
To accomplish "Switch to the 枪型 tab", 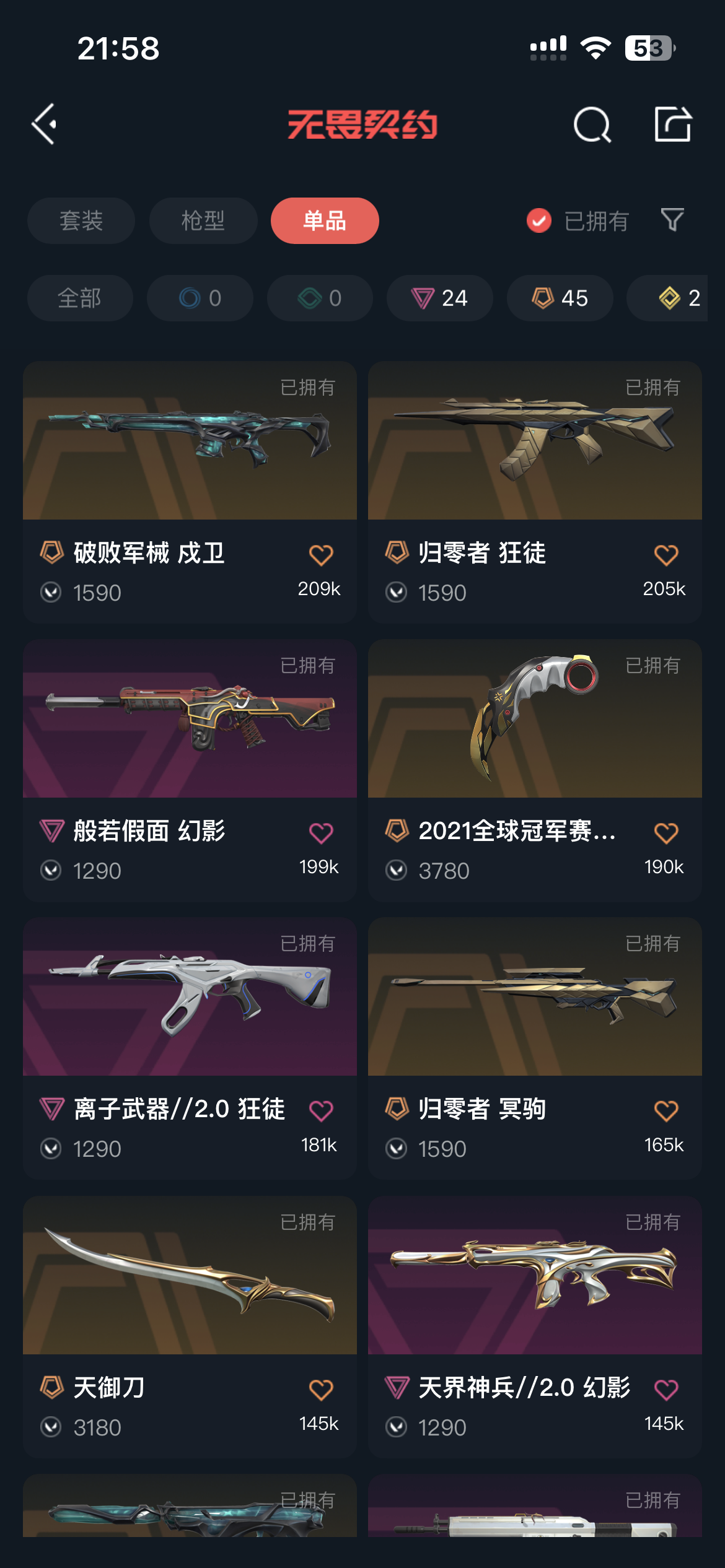I will (x=203, y=220).
